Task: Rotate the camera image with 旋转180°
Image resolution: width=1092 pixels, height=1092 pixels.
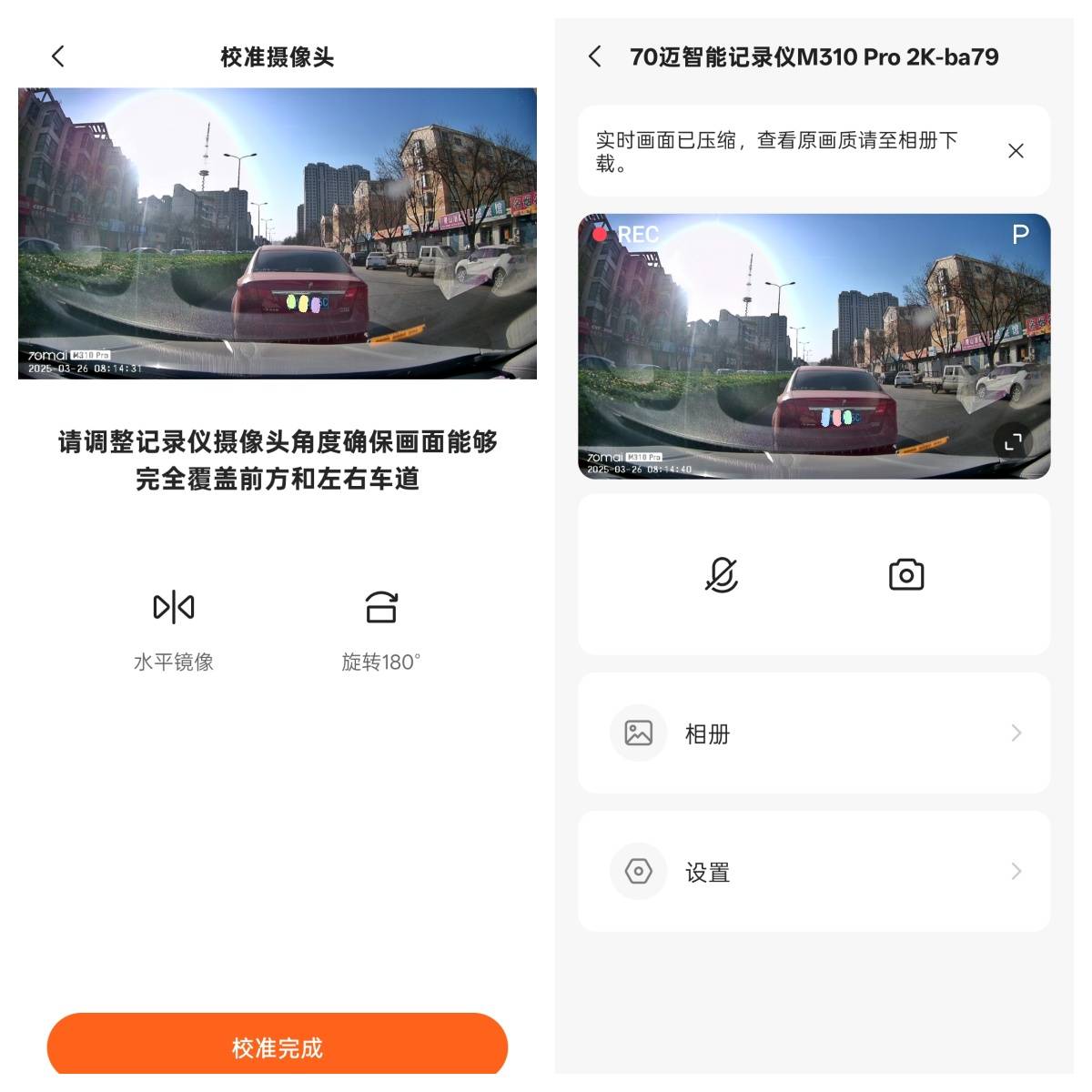Action: pos(381,628)
